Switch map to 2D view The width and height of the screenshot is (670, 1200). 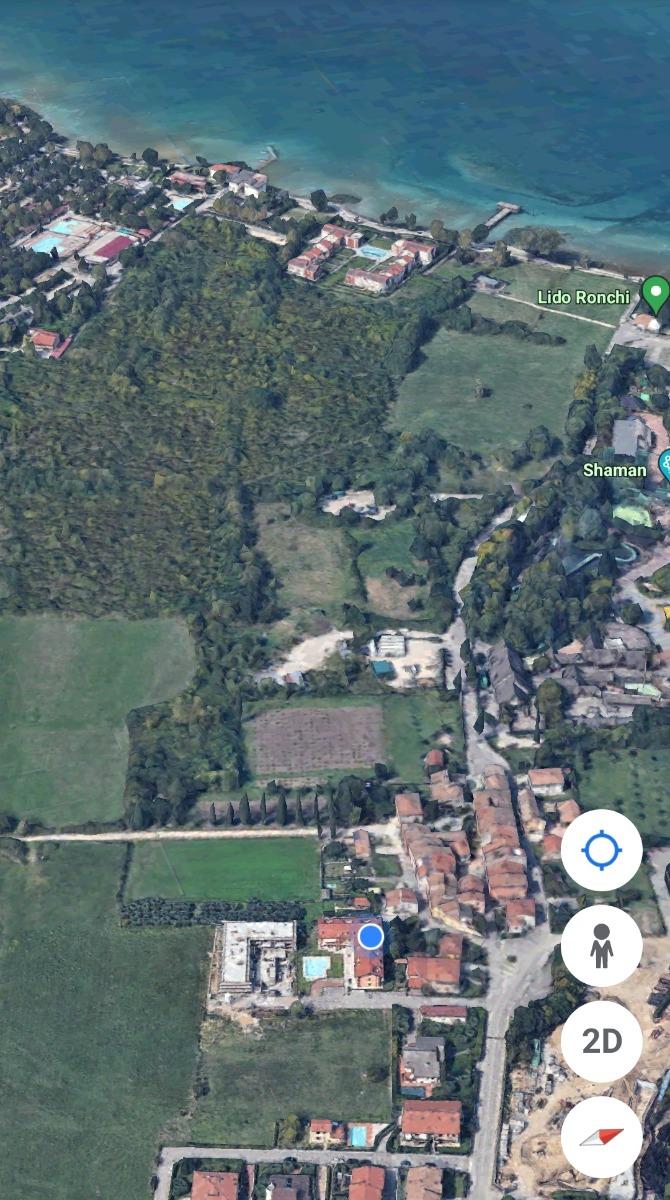coord(601,1041)
